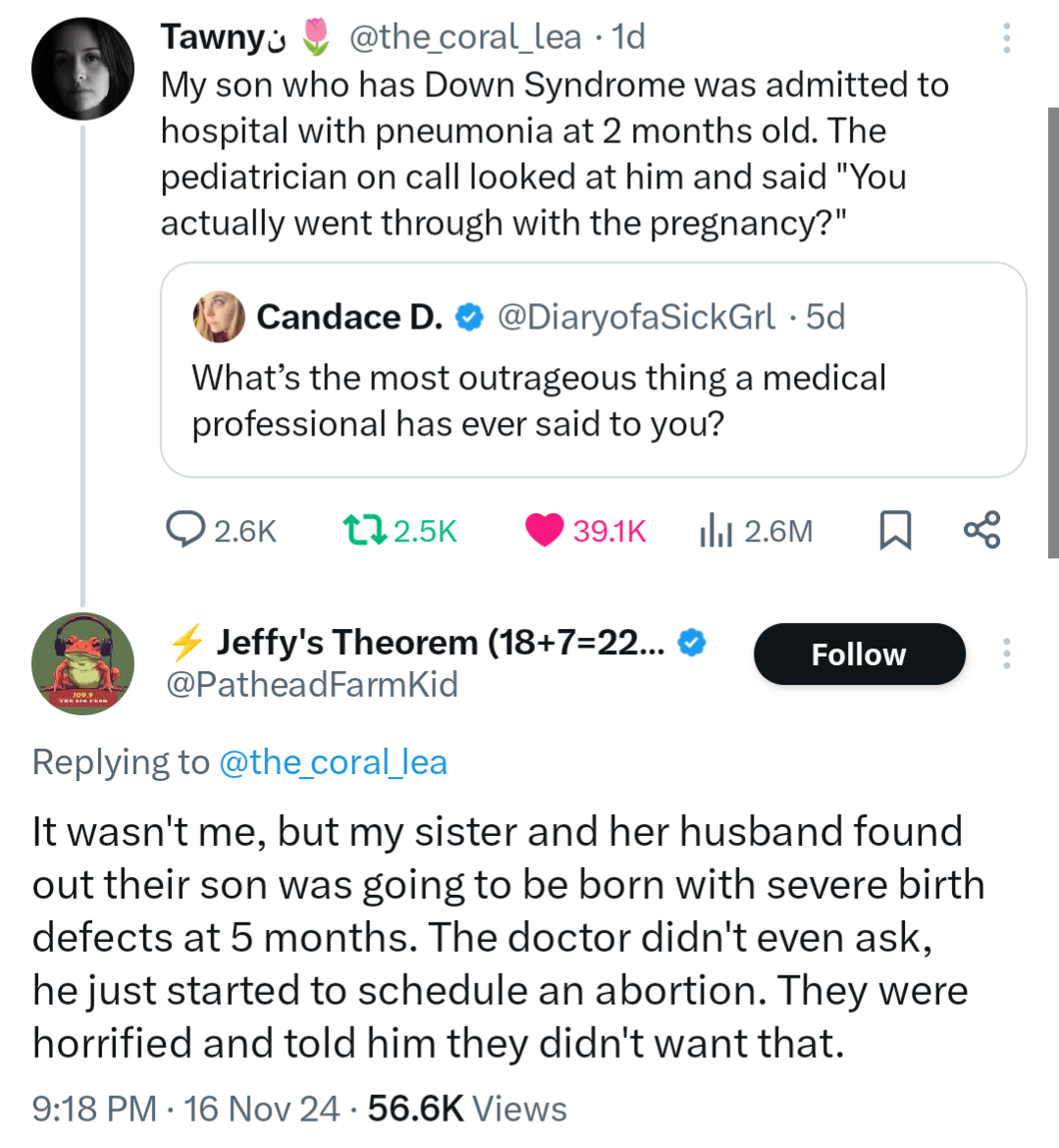
Task: Open the frog avatar of Jeffy's Theorem
Action: 82,663
